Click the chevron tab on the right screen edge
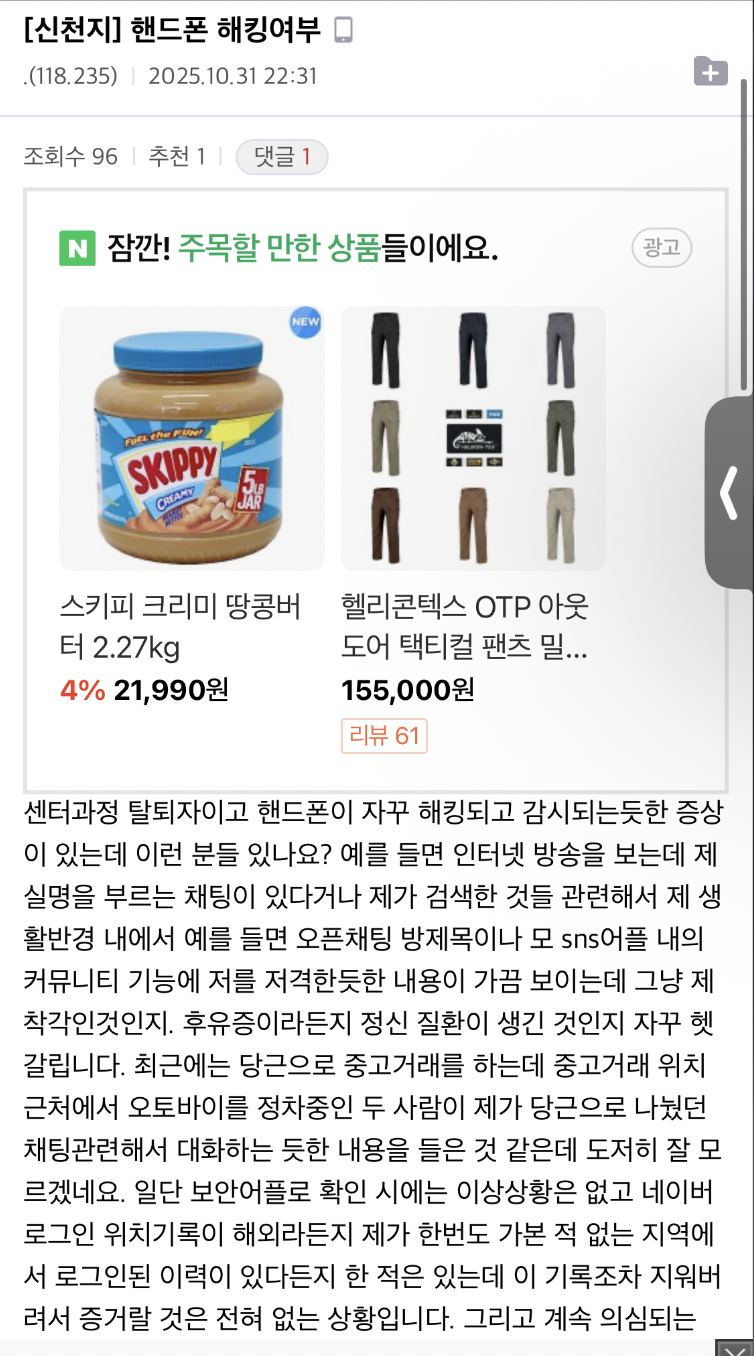The width and height of the screenshot is (754, 1356). click(728, 490)
